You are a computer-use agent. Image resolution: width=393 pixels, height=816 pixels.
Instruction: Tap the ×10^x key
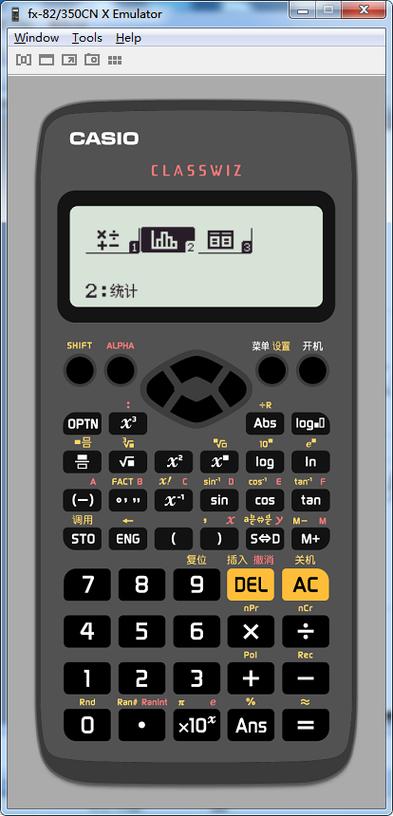[x=196, y=725]
